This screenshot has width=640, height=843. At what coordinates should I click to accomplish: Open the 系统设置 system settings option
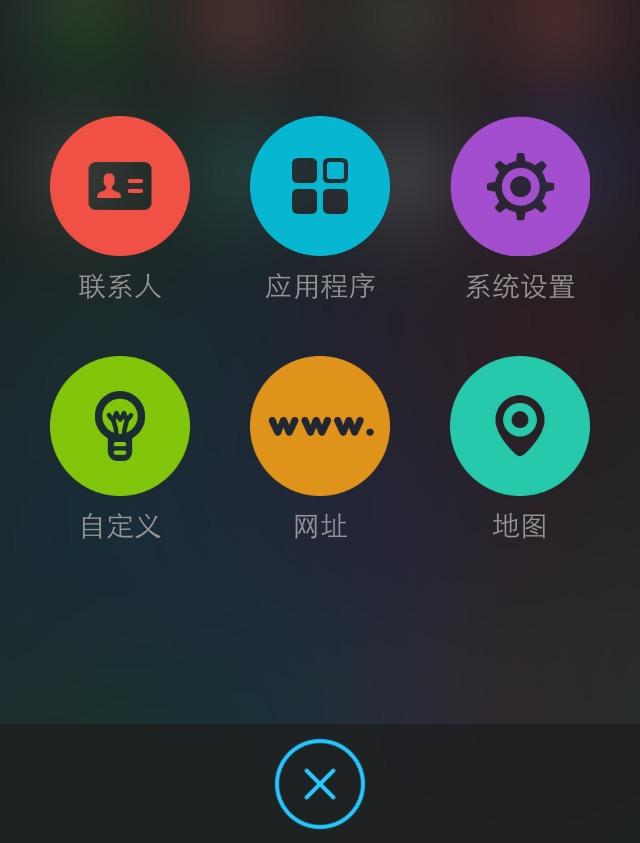pos(520,186)
